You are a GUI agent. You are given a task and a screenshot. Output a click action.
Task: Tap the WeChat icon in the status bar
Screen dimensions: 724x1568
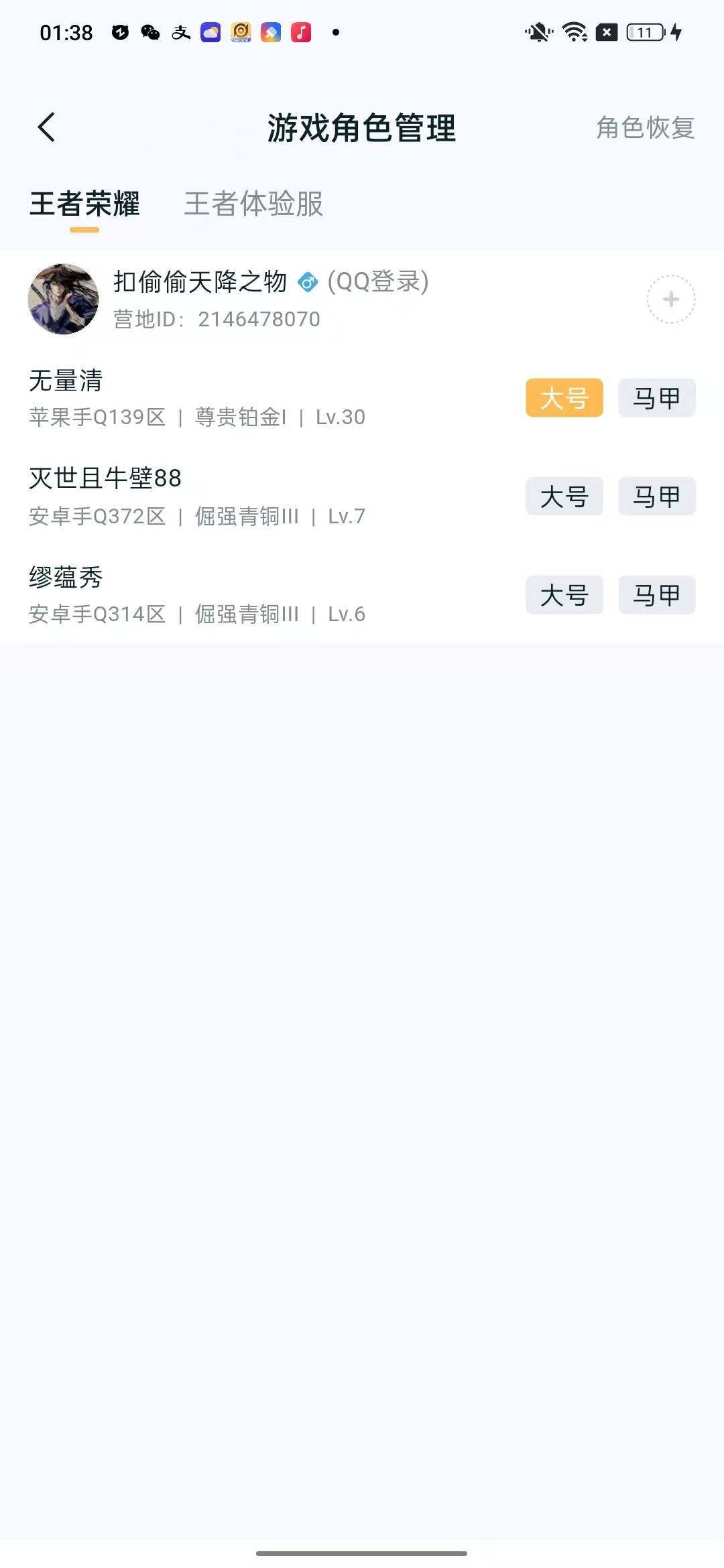tap(149, 31)
